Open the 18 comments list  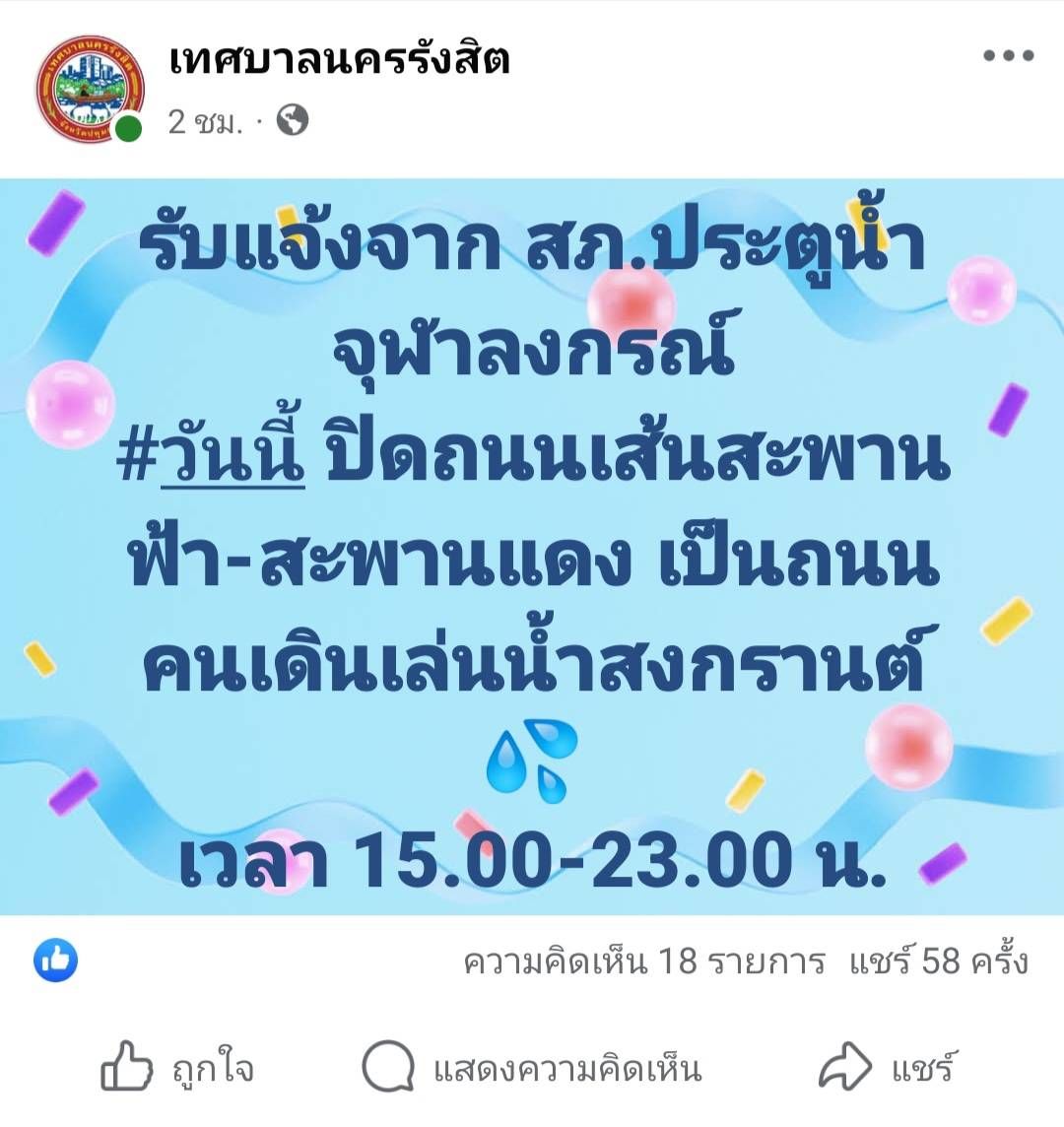[643, 961]
